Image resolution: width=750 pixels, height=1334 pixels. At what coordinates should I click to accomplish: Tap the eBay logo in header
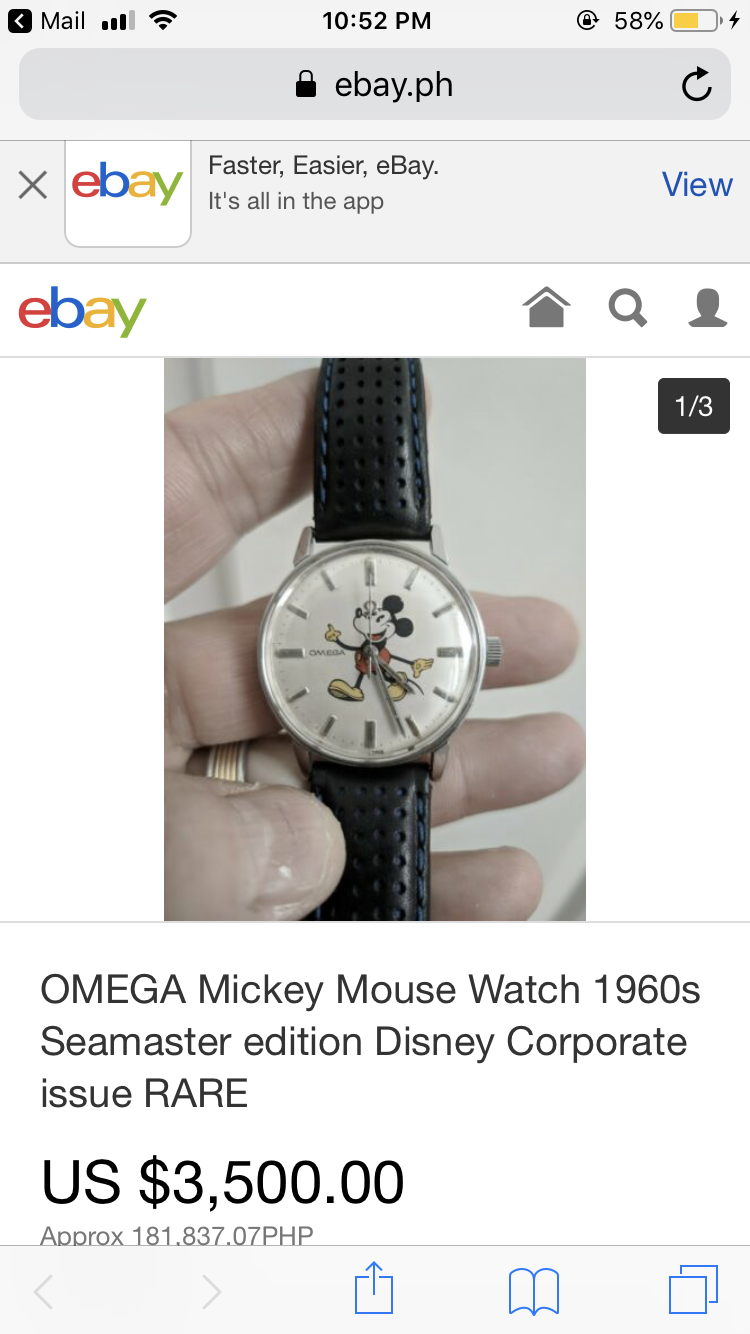[x=82, y=310]
